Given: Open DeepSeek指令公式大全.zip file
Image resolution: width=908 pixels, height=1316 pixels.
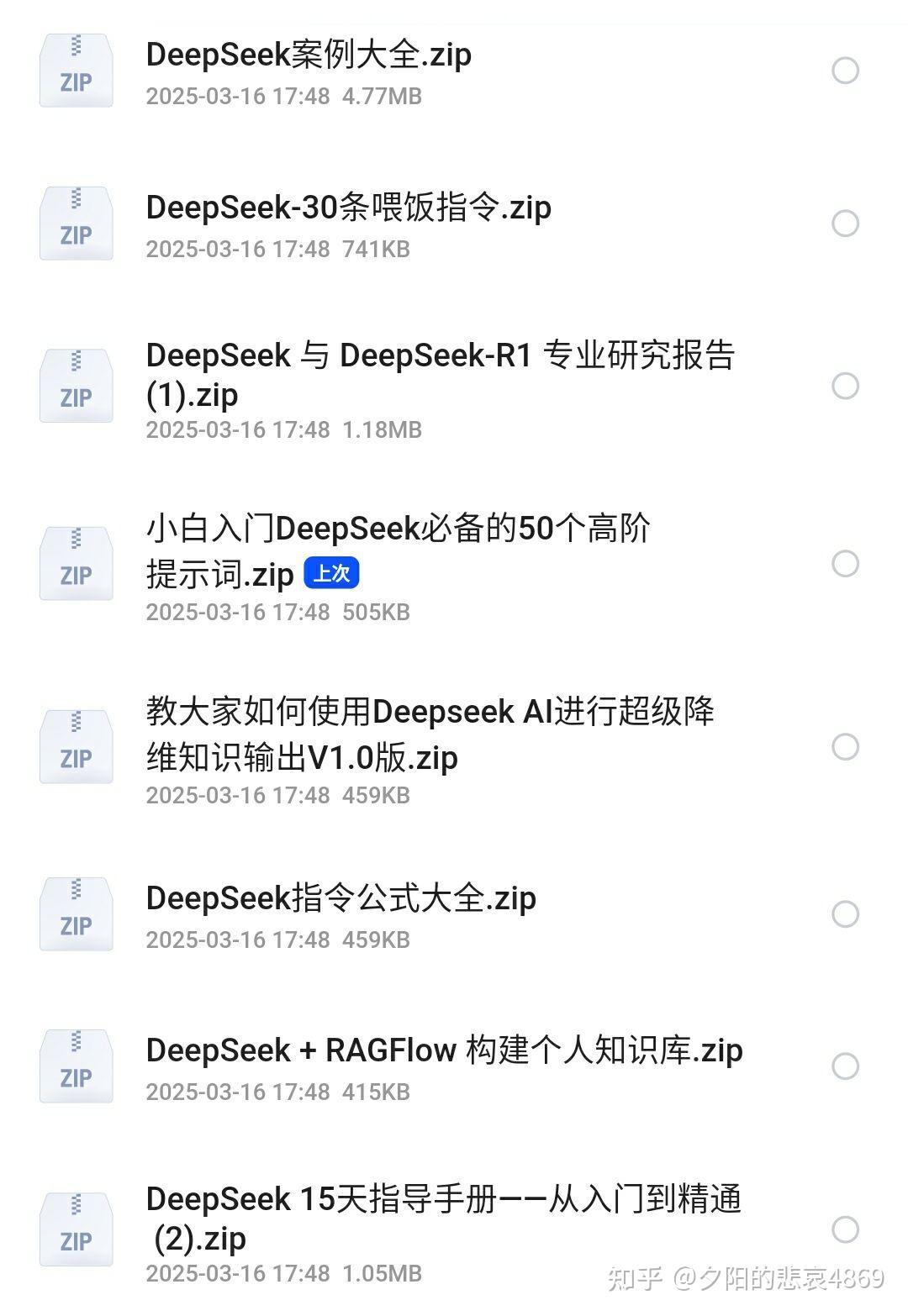Looking at the screenshot, I should click(x=340, y=899).
